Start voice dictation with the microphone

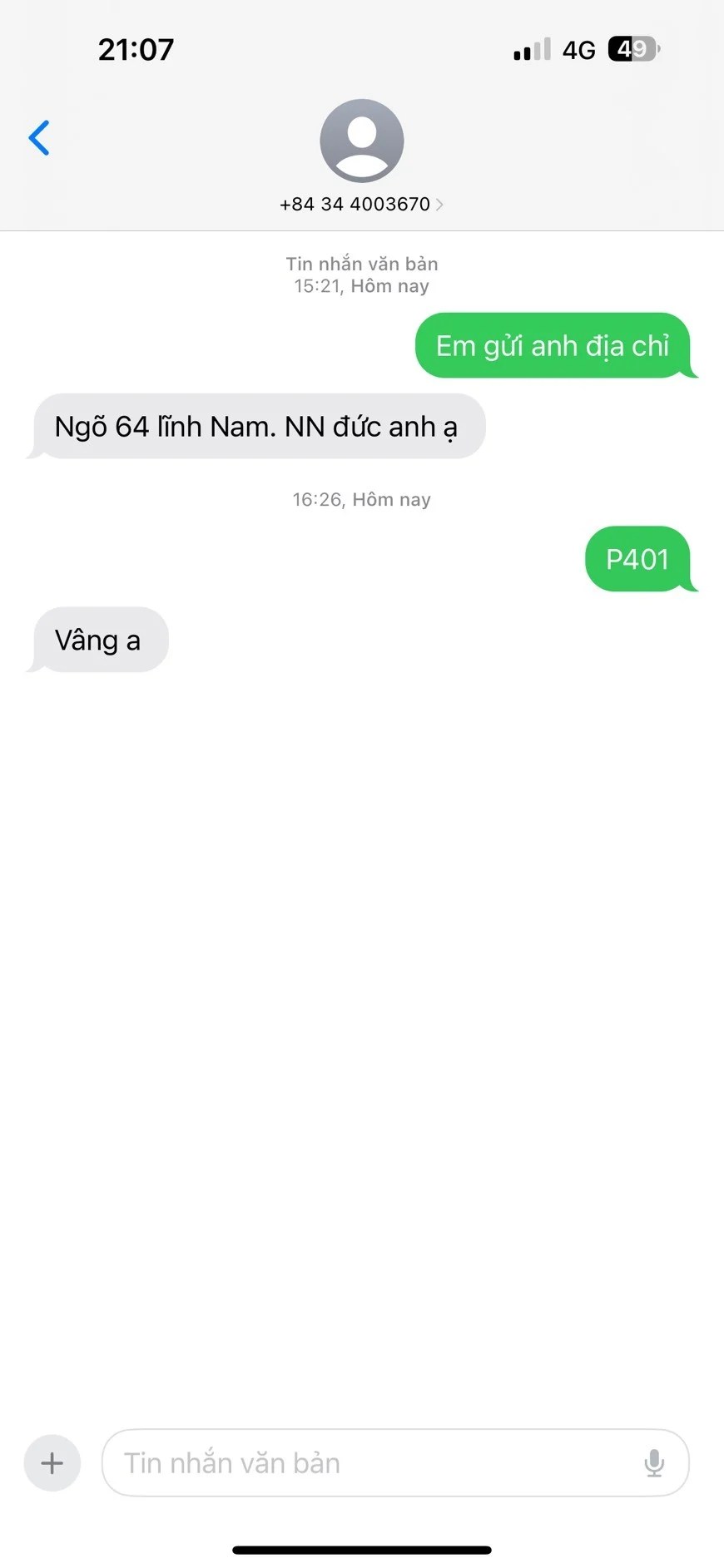point(654,1462)
